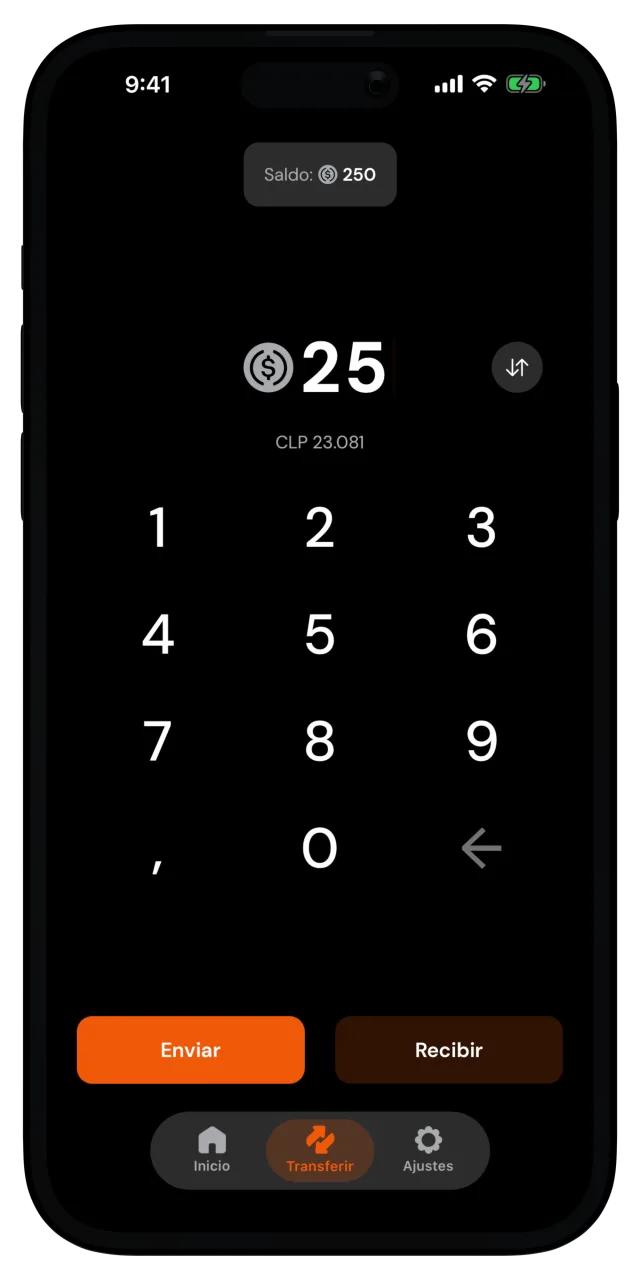
Task: Tap the 9 key
Action: pos(482,741)
